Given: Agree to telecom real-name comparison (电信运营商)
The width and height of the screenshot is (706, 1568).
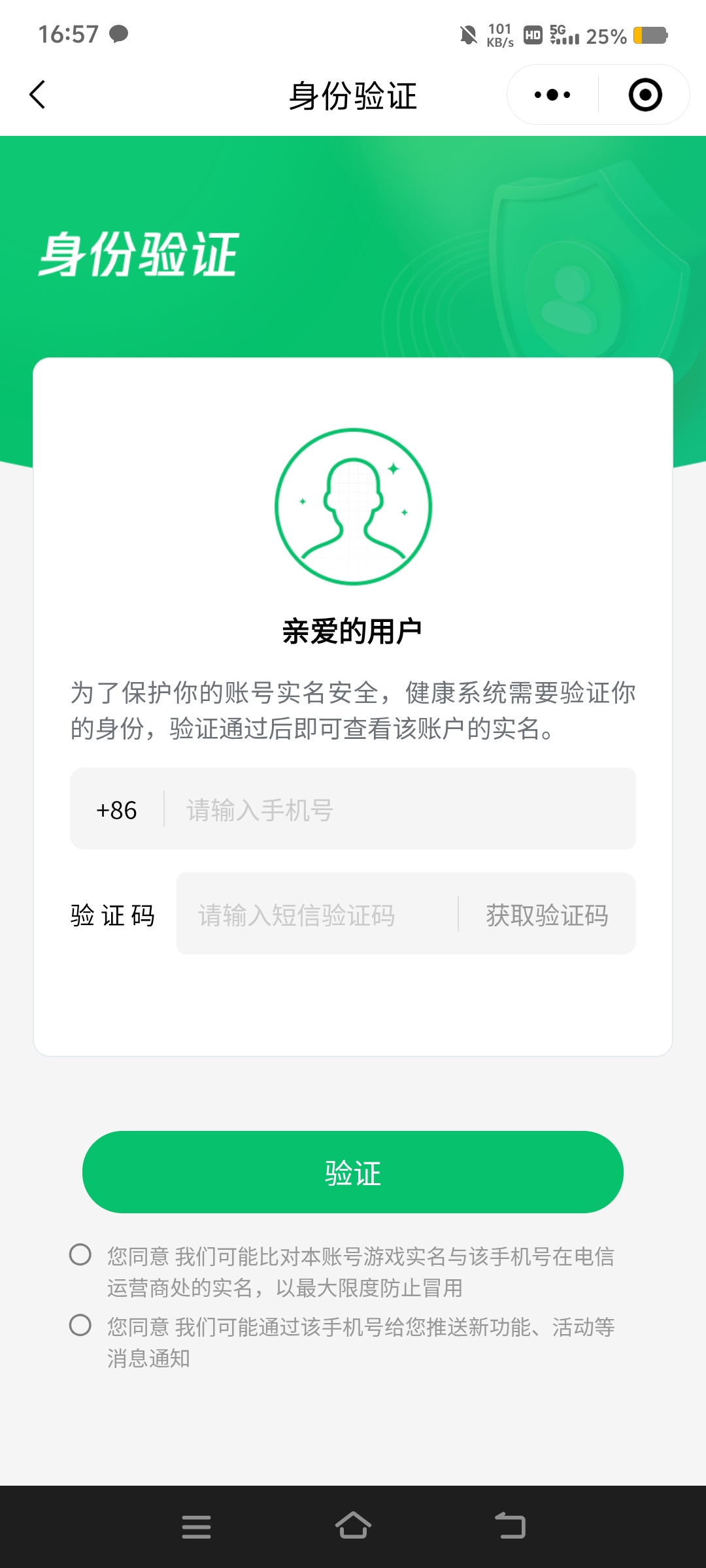Looking at the screenshot, I should pyautogui.click(x=80, y=1254).
